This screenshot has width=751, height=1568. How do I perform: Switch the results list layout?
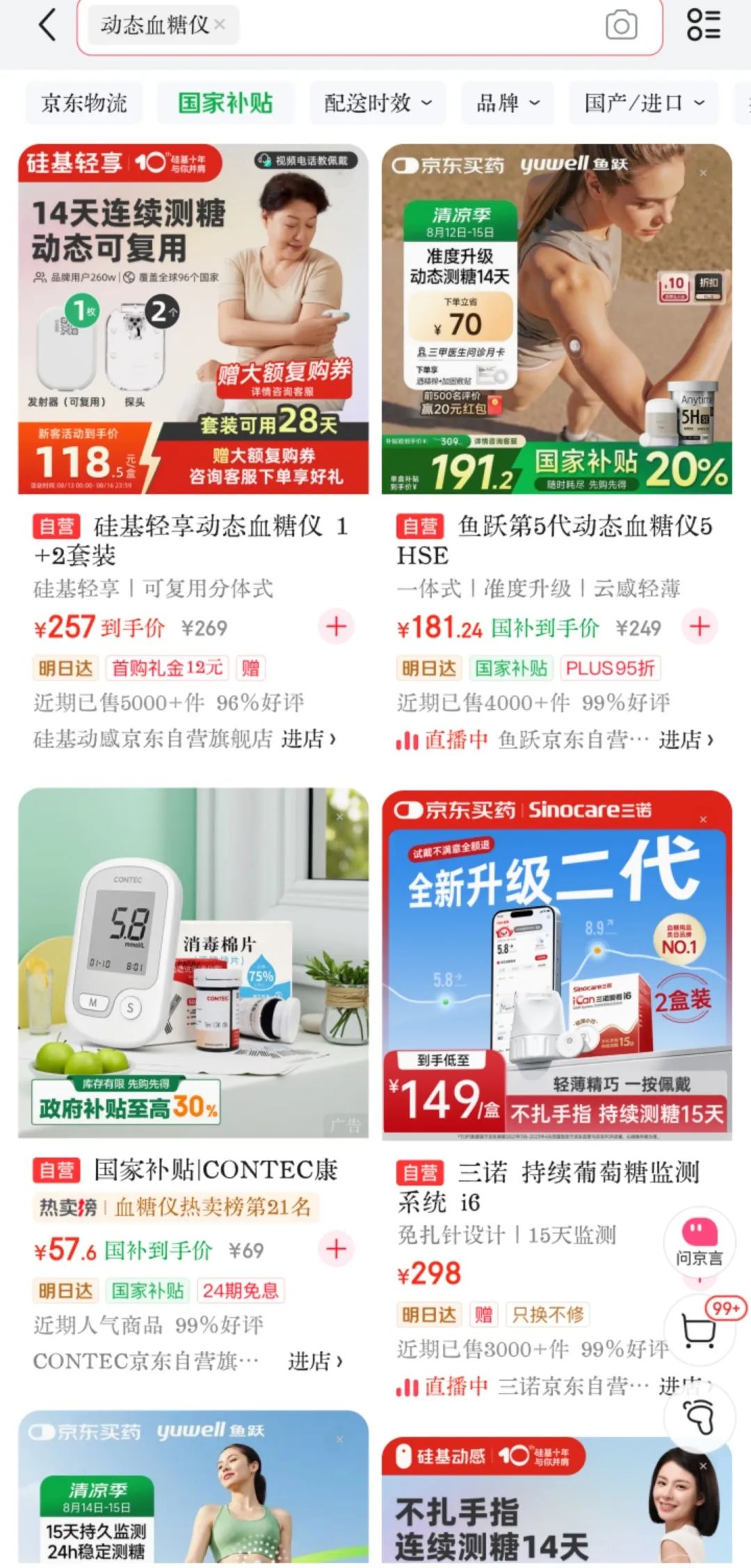coord(703,25)
